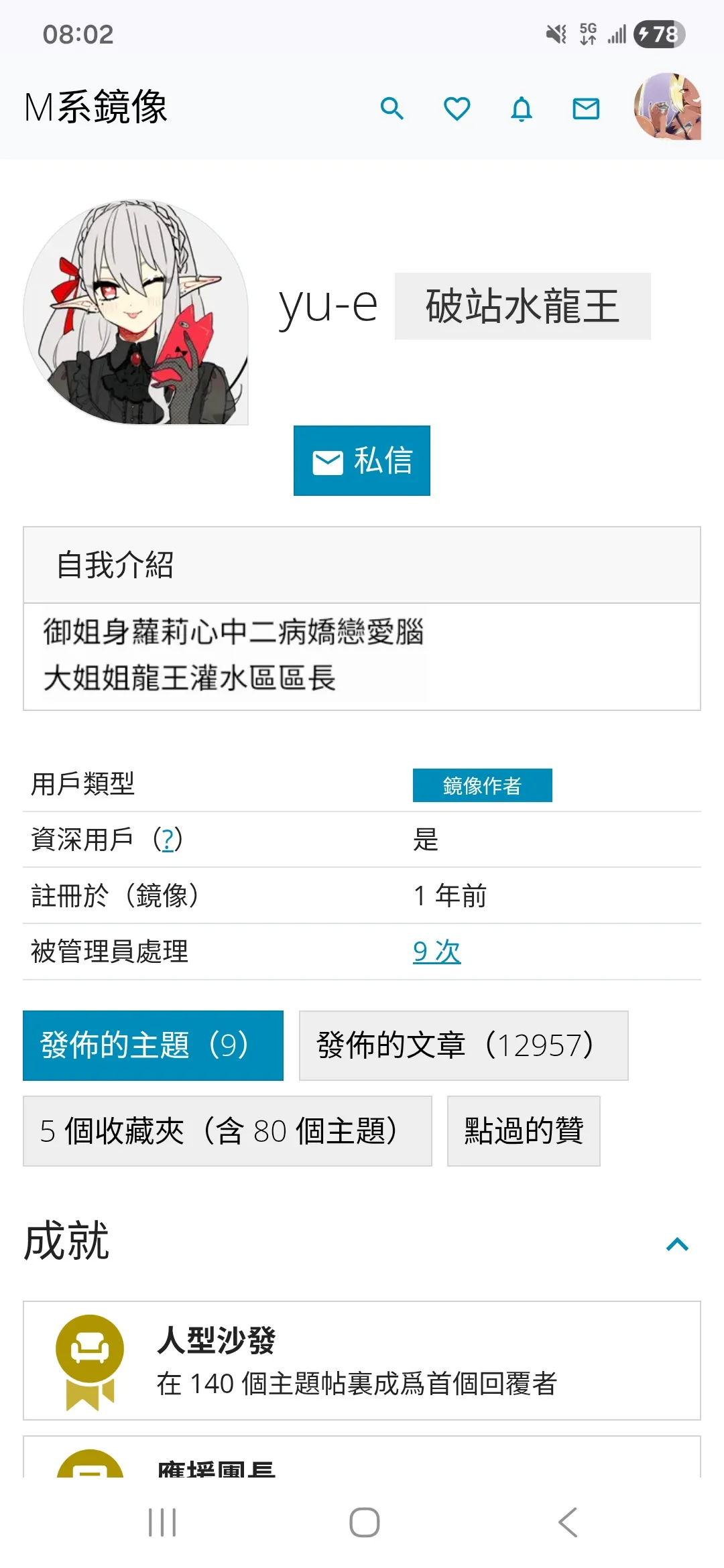
Task: Send a 私信 to yu-e
Action: (x=362, y=461)
